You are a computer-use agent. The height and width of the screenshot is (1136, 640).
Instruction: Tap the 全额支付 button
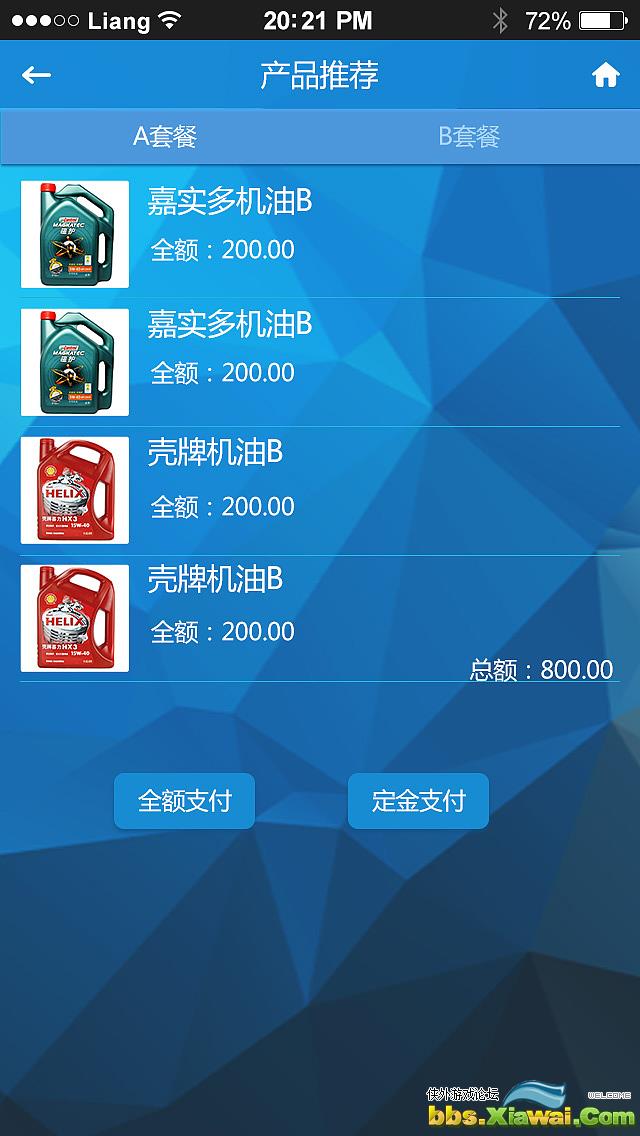[185, 801]
